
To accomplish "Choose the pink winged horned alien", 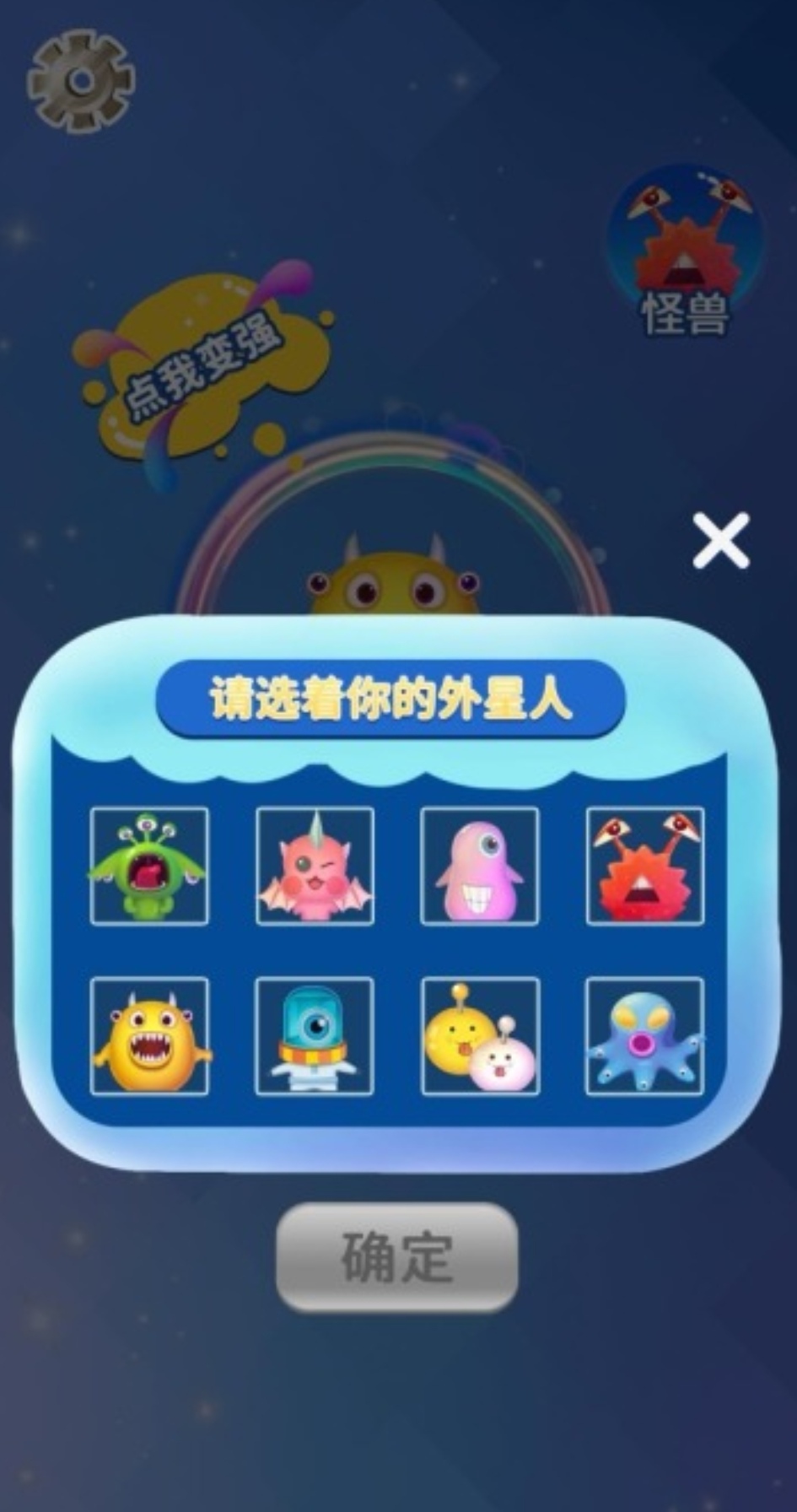I will (x=315, y=866).
